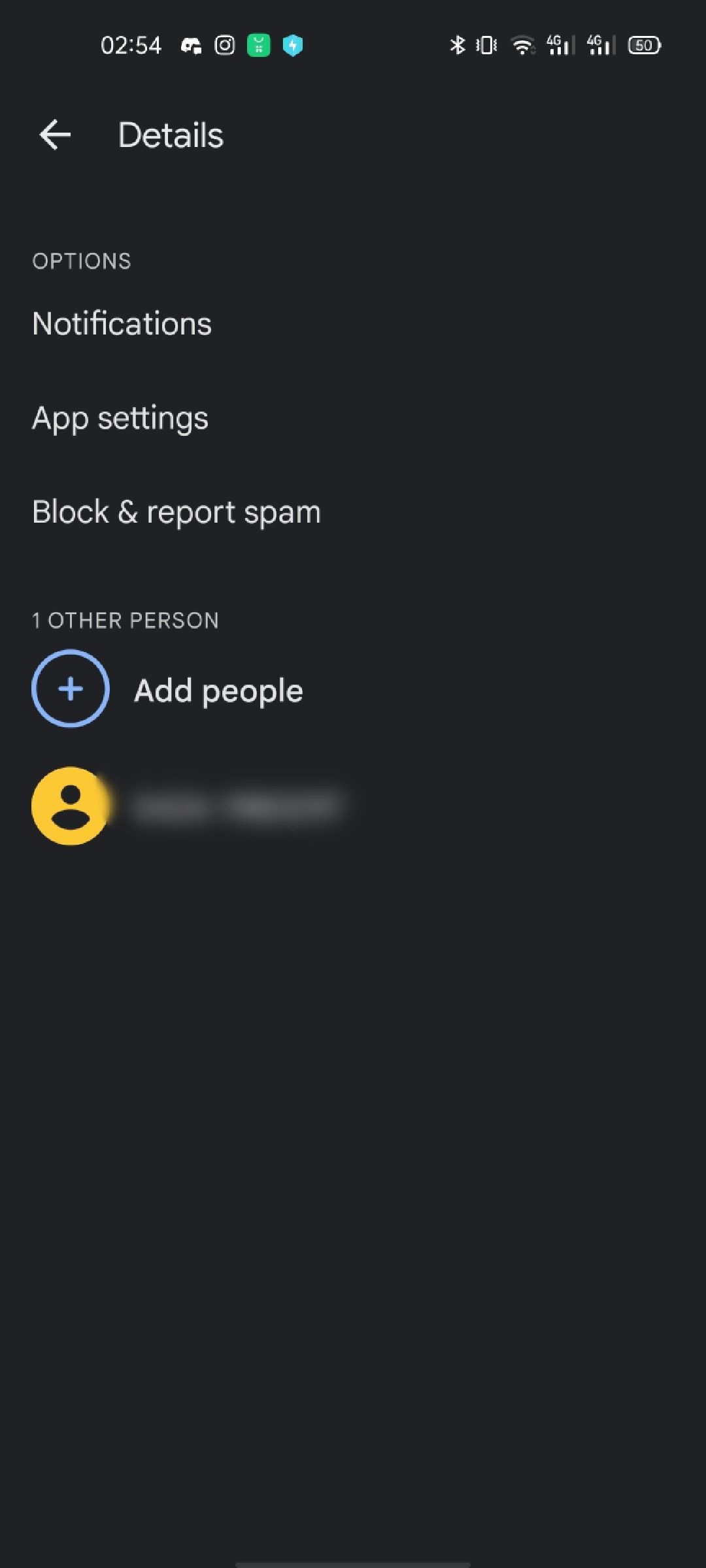This screenshot has width=706, height=1568.
Task: Tap the battery indicator showing 50
Action: point(644,44)
